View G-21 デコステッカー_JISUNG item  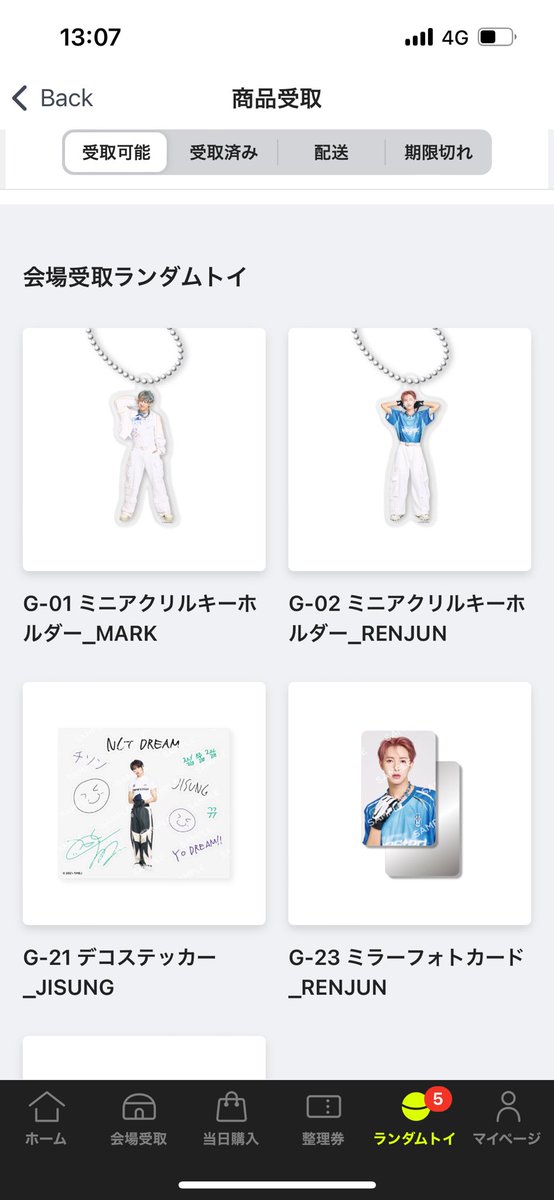point(144,842)
